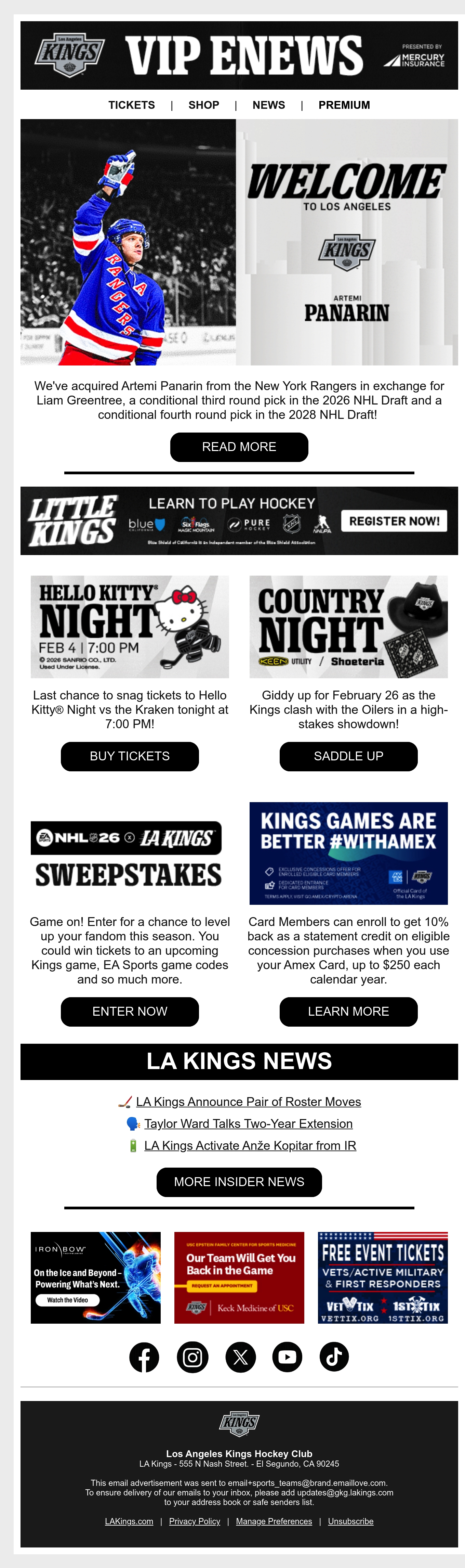Viewport: 465px width, 1568px height.
Task: Open LA Kings Announce Pair of Roster Moves
Action: coord(248,1102)
